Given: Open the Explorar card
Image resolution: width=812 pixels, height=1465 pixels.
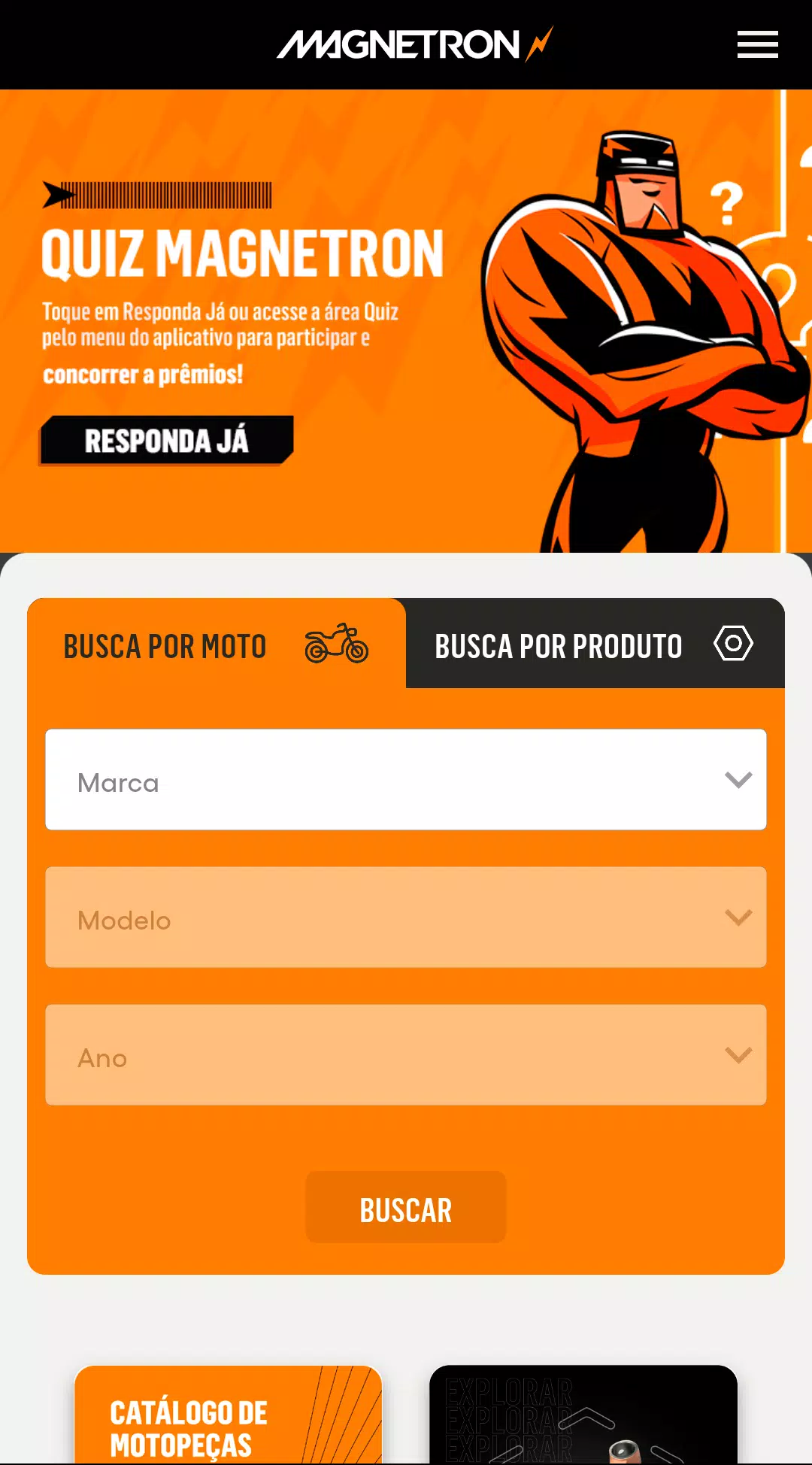Looking at the screenshot, I should coord(583,1415).
